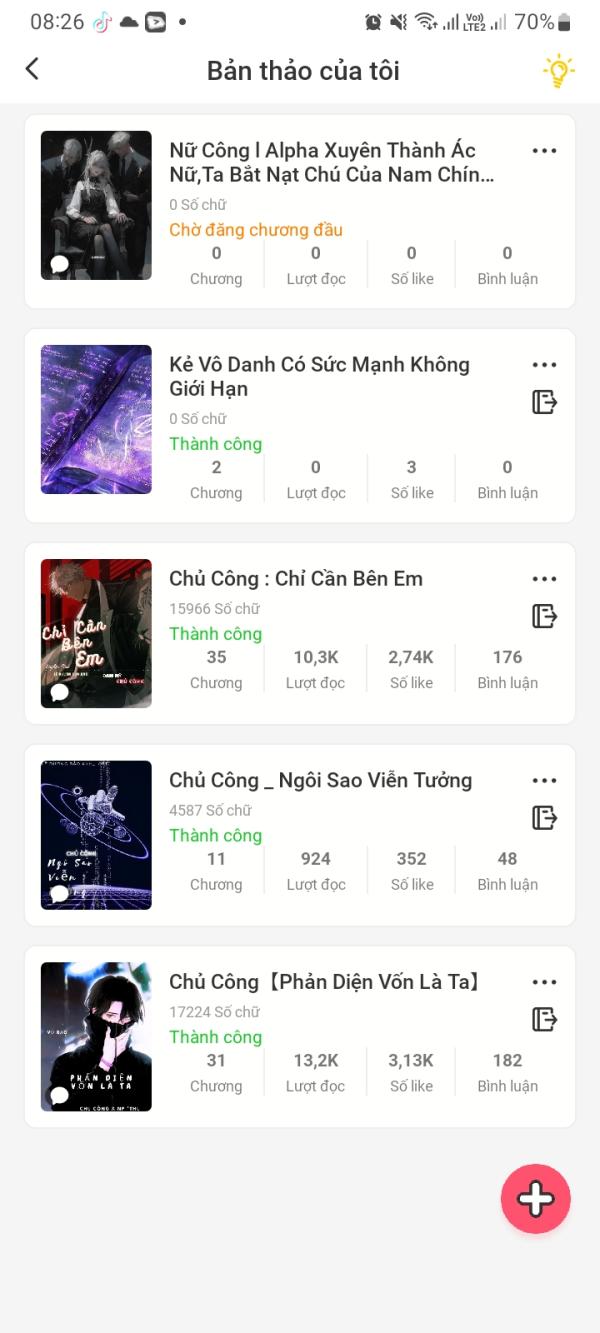
Task: Open more options for Ngôi Sao Viễn Tưởng
Action: 544,781
